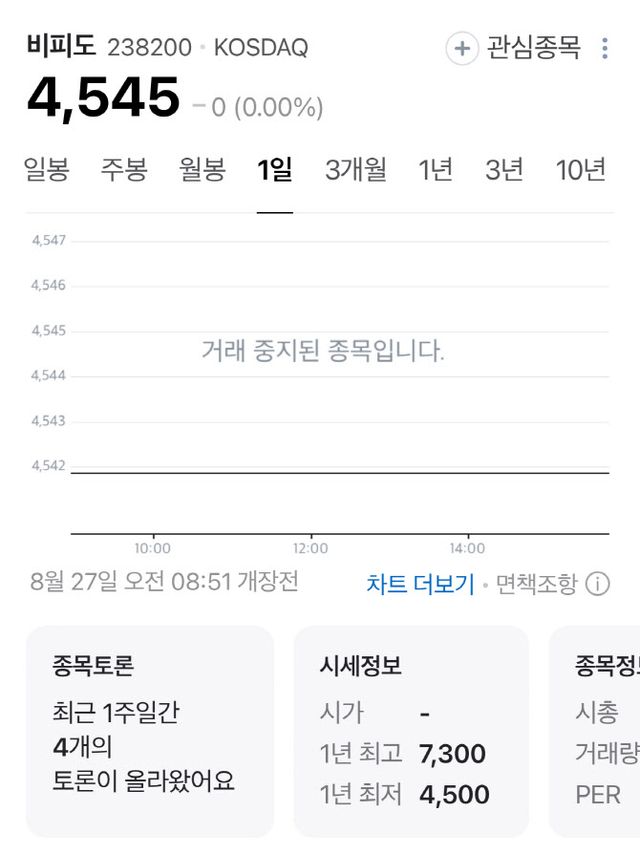The image size is (640, 856).
Task: Show the 3개월 chart range
Action: click(x=355, y=169)
